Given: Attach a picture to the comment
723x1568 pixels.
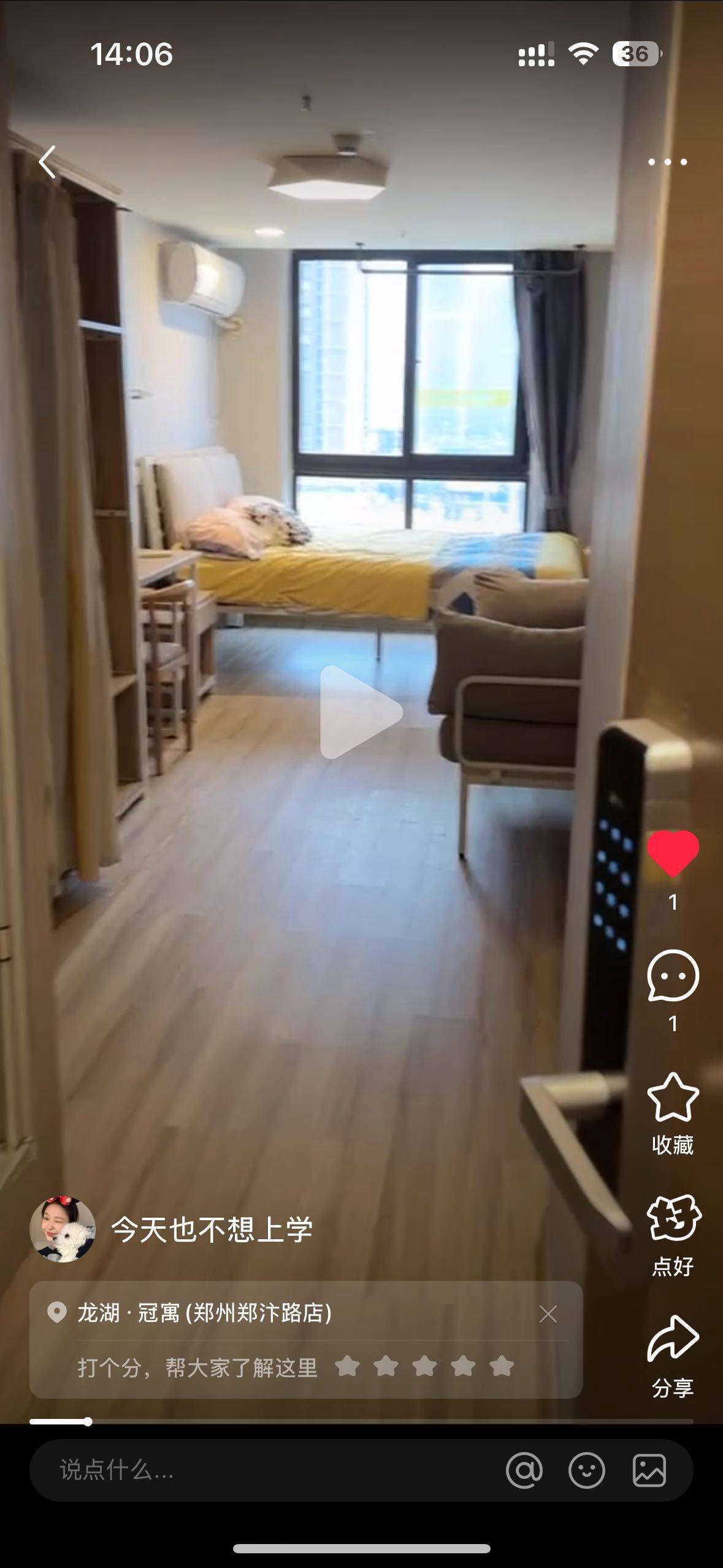Looking at the screenshot, I should [x=649, y=1470].
